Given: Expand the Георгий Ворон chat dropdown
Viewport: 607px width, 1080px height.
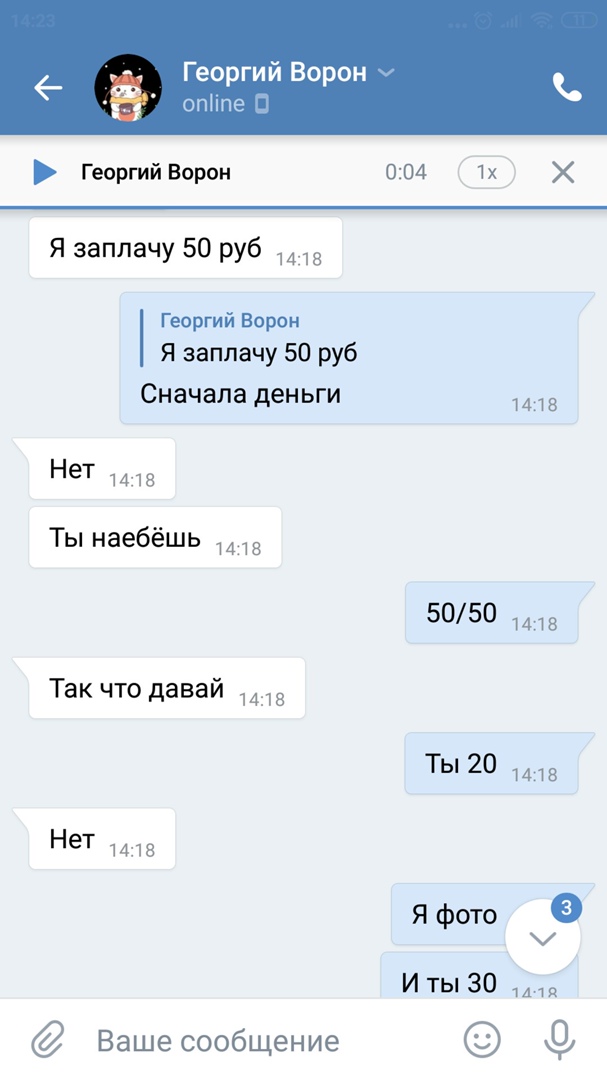Looking at the screenshot, I should pos(387,73).
